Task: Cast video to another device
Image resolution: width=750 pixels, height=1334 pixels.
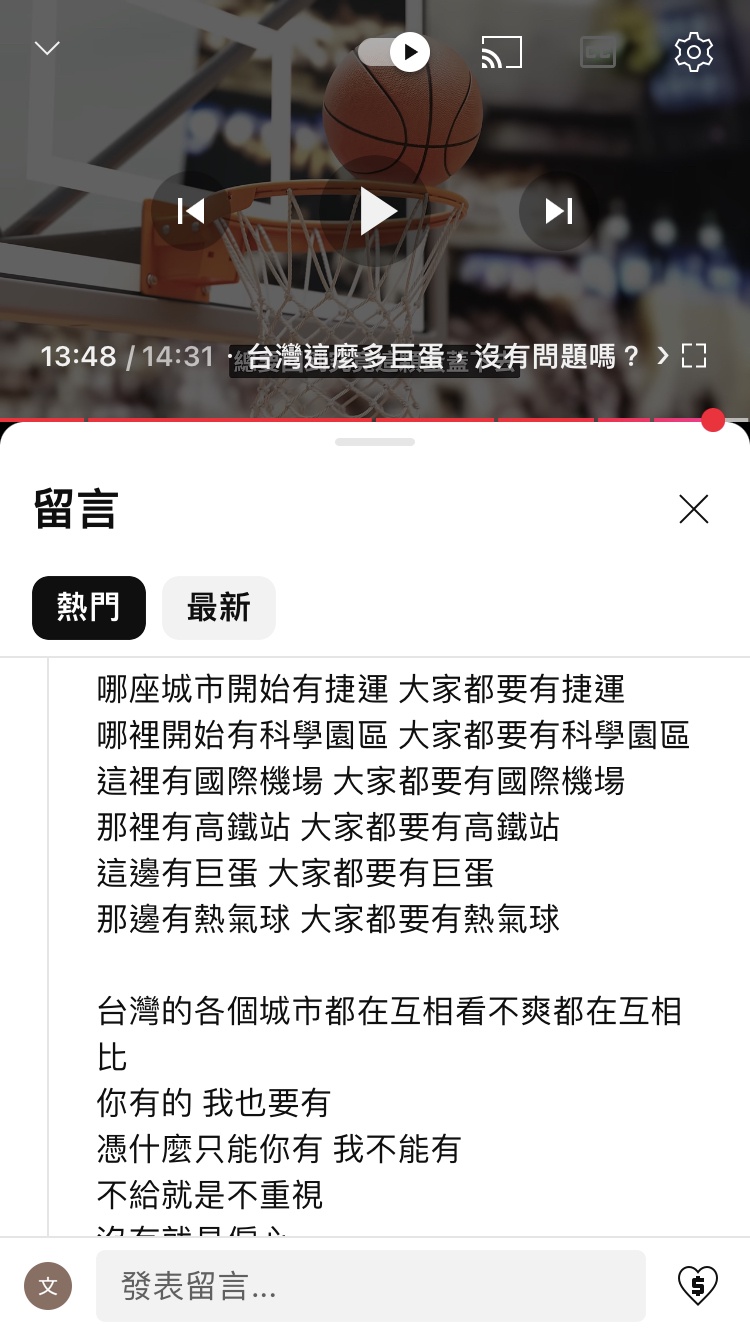Action: click(x=501, y=52)
